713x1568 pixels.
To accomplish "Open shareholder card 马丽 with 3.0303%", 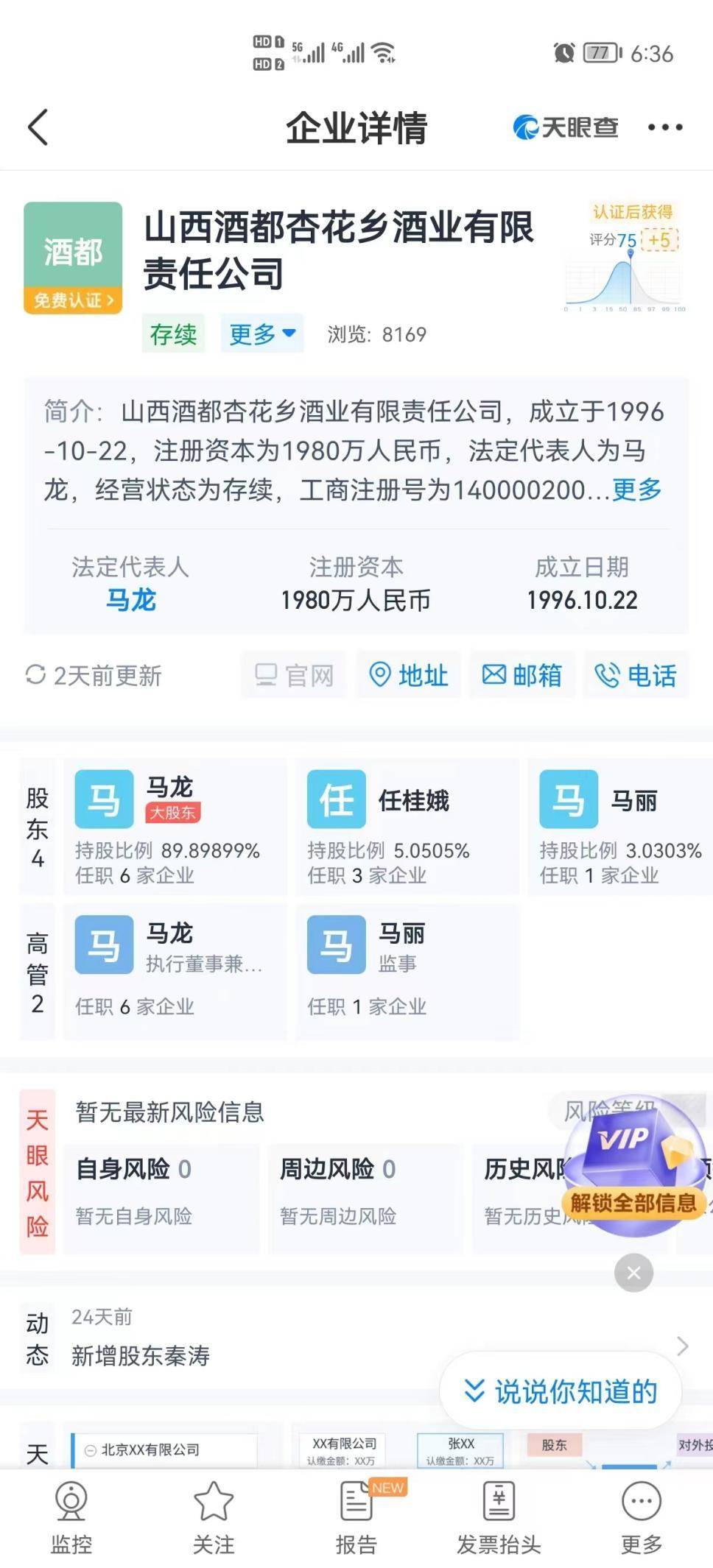I will click(x=619, y=827).
